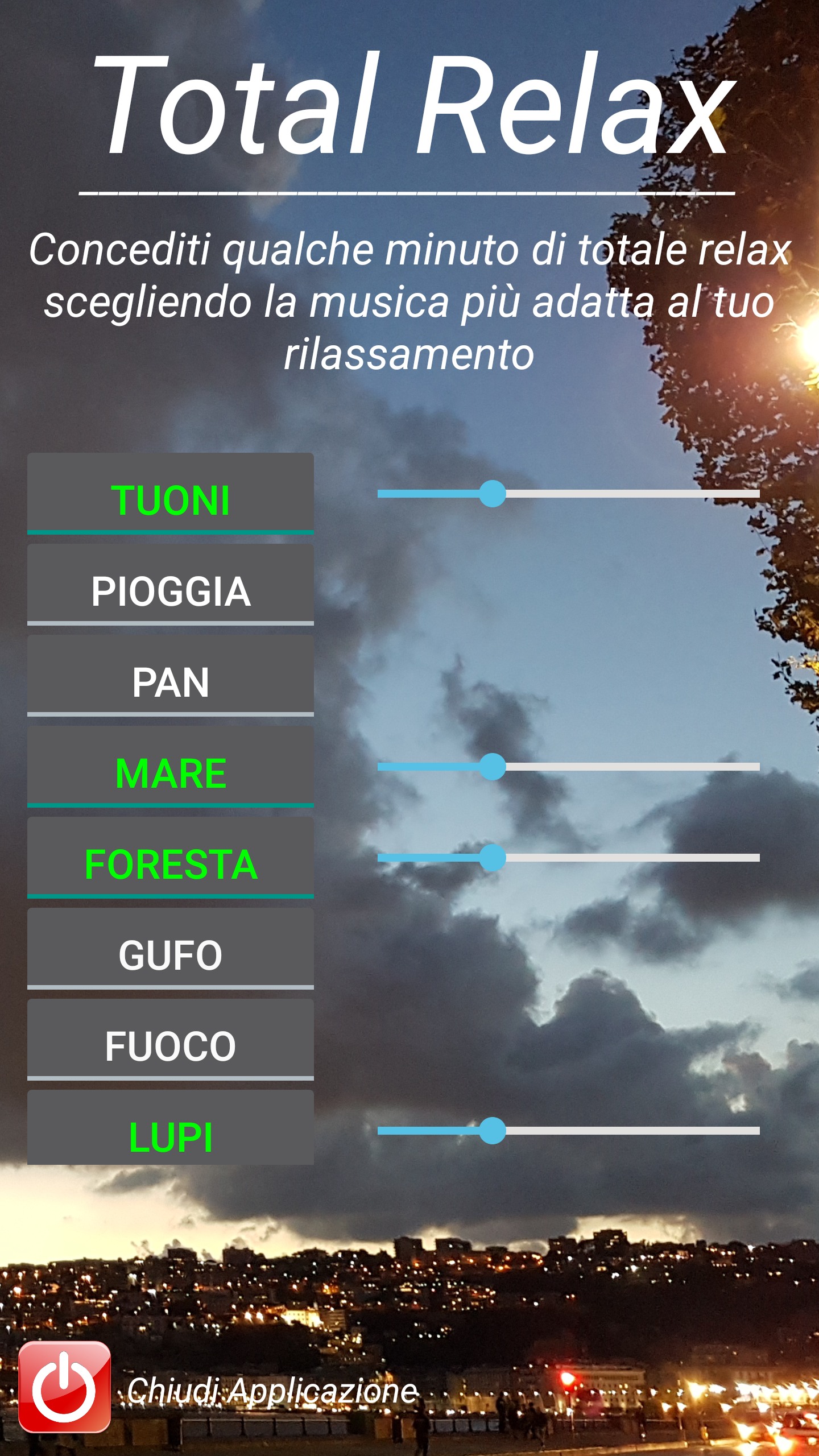Play the PAN sound
Image resolution: width=819 pixels, height=1456 pixels.
[x=171, y=676]
